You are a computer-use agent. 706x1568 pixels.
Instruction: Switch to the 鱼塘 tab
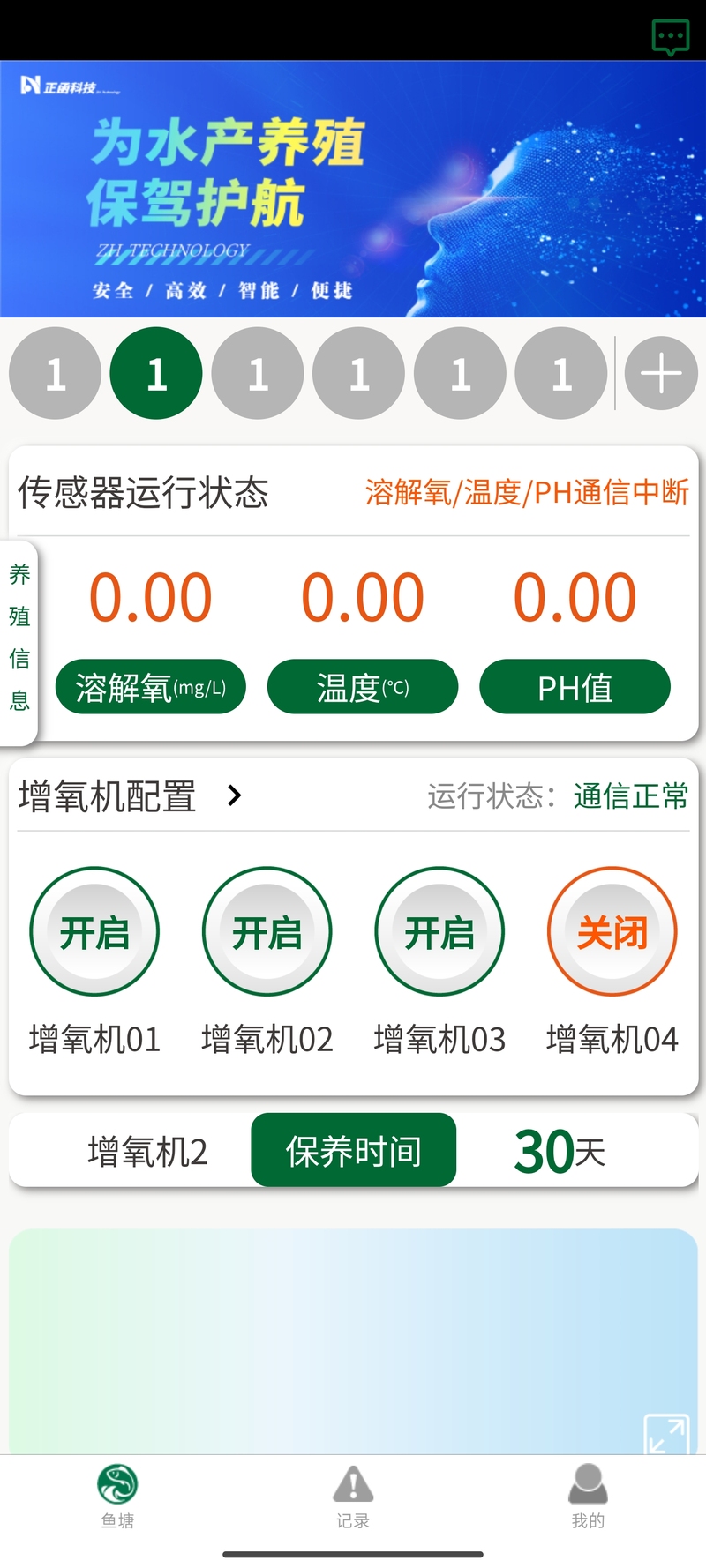click(x=117, y=1494)
